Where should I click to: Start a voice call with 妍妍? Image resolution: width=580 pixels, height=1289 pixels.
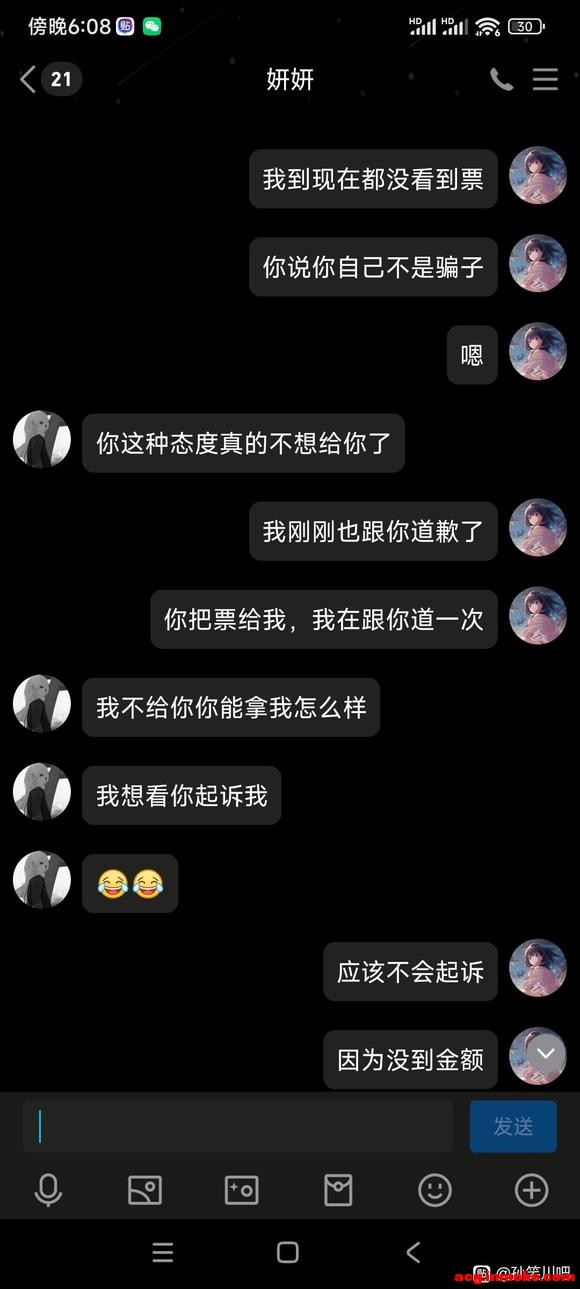pos(501,80)
